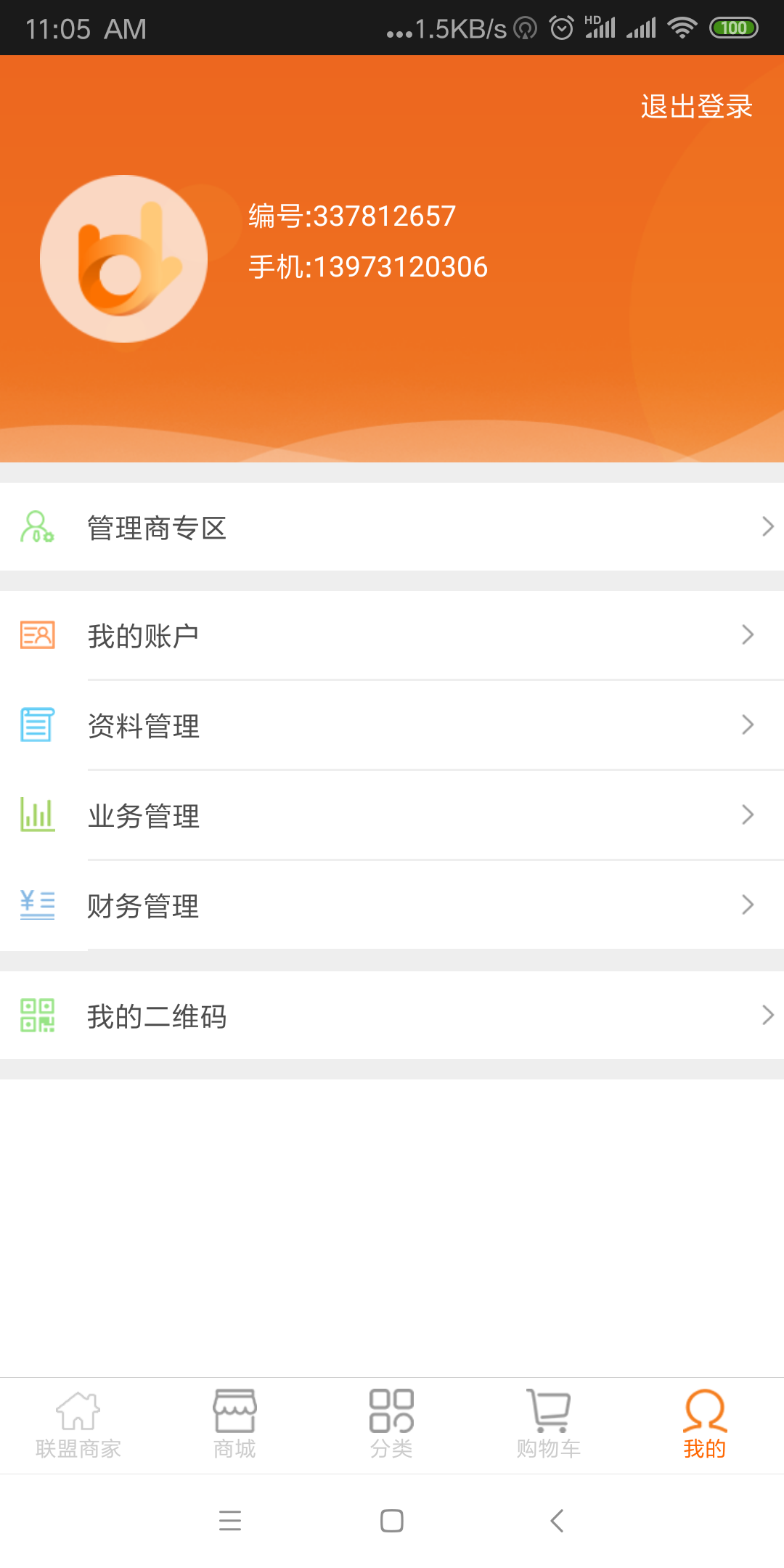
Task: View 我的二维码
Action: tap(392, 1016)
